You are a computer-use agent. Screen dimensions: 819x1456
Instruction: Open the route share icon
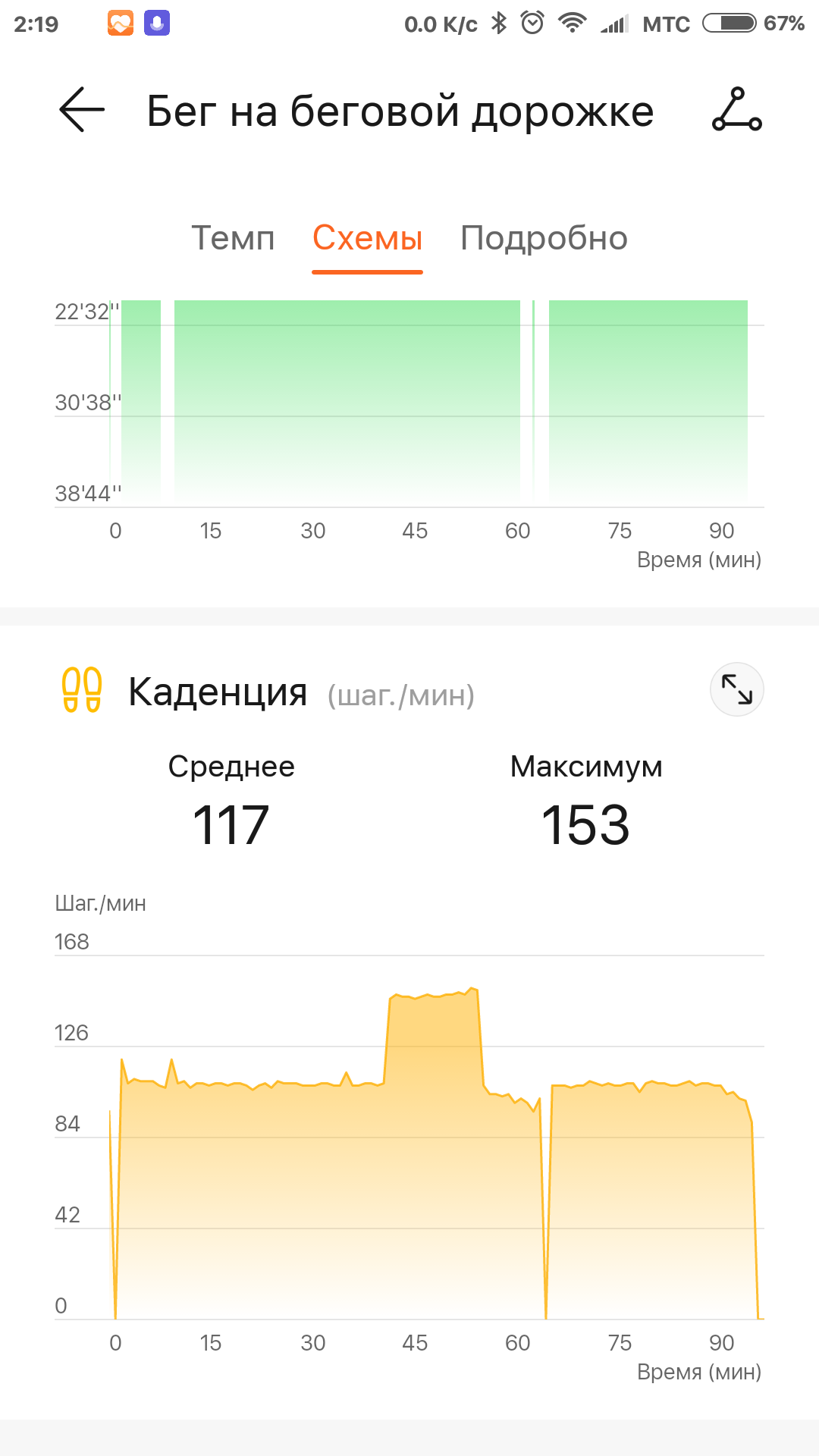point(736,110)
